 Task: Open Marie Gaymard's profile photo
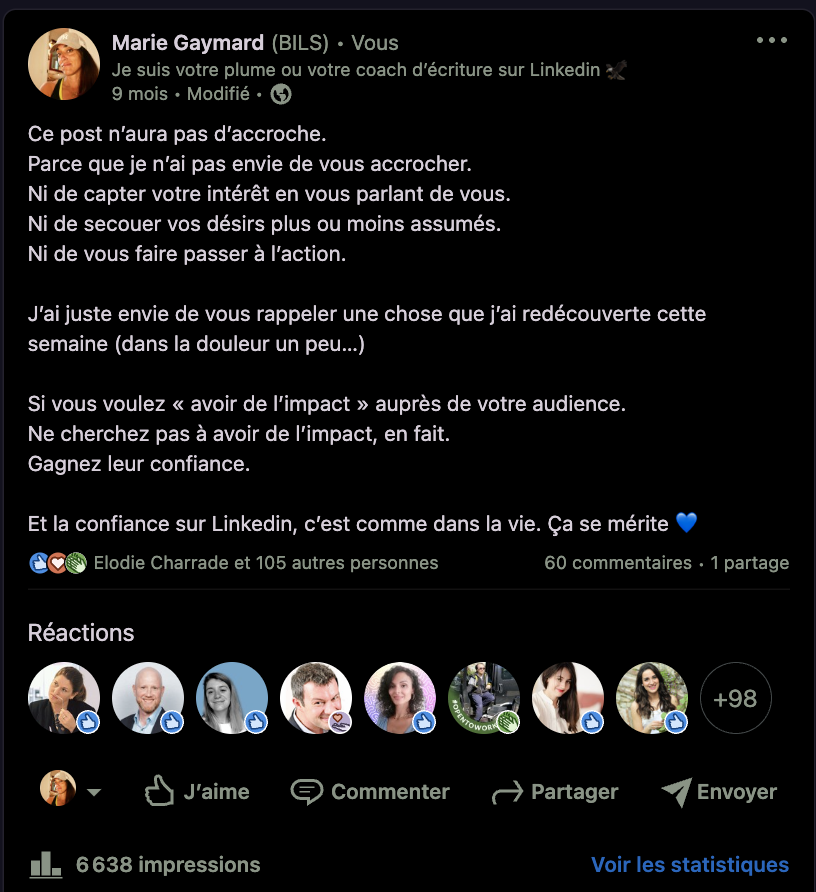coord(64,64)
